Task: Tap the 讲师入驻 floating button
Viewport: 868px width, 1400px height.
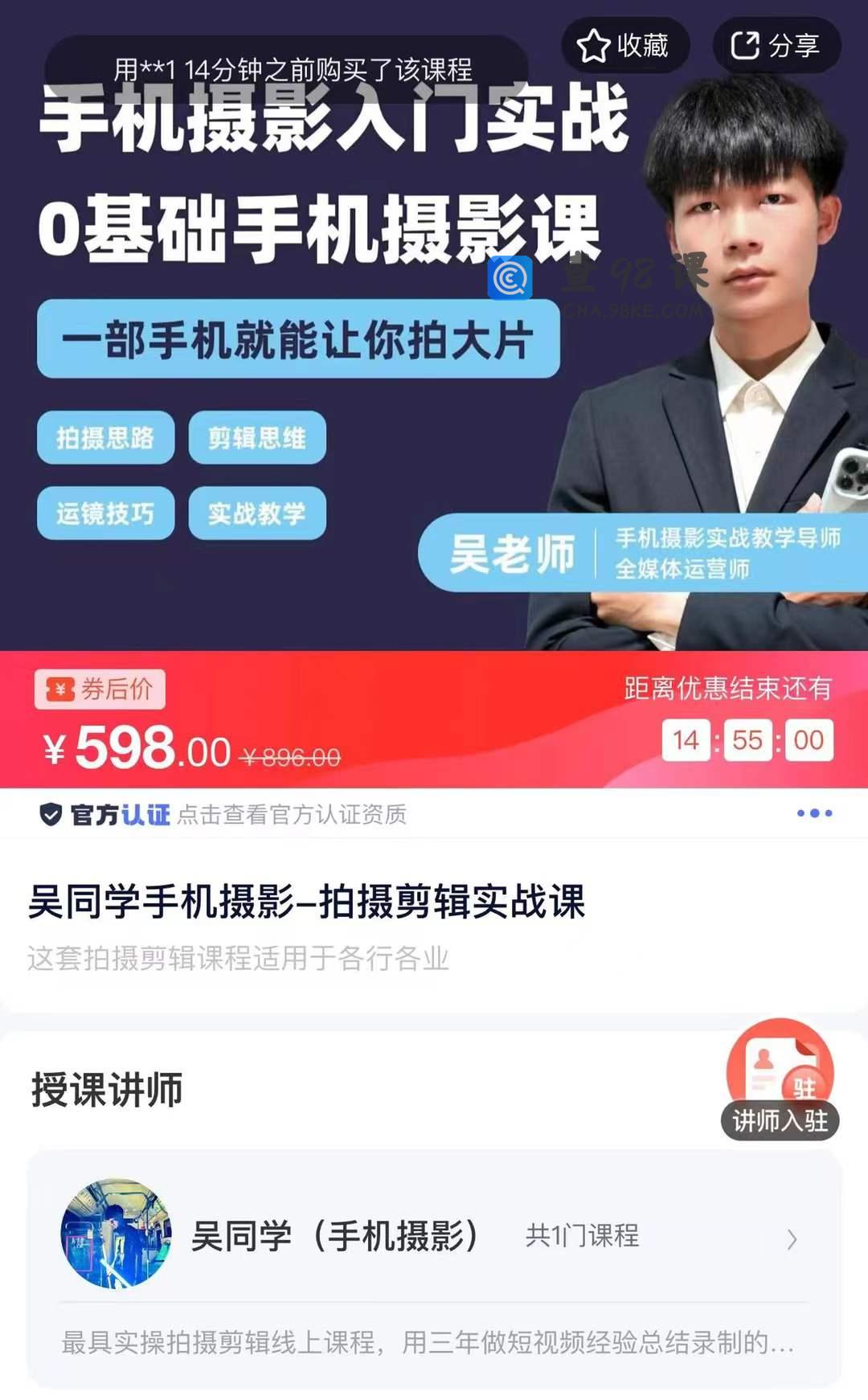Action: click(780, 1080)
